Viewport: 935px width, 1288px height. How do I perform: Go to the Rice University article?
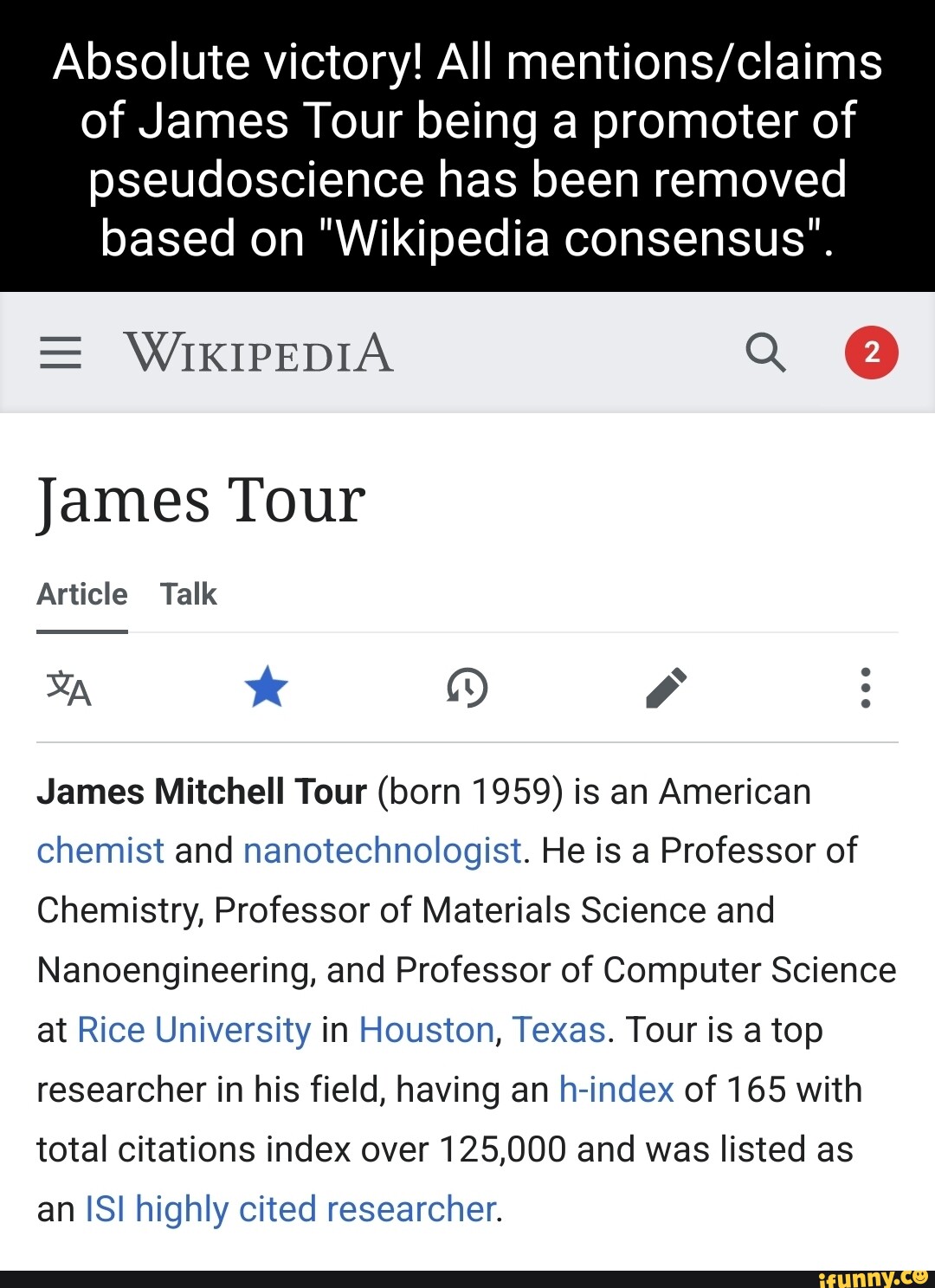tap(194, 1031)
